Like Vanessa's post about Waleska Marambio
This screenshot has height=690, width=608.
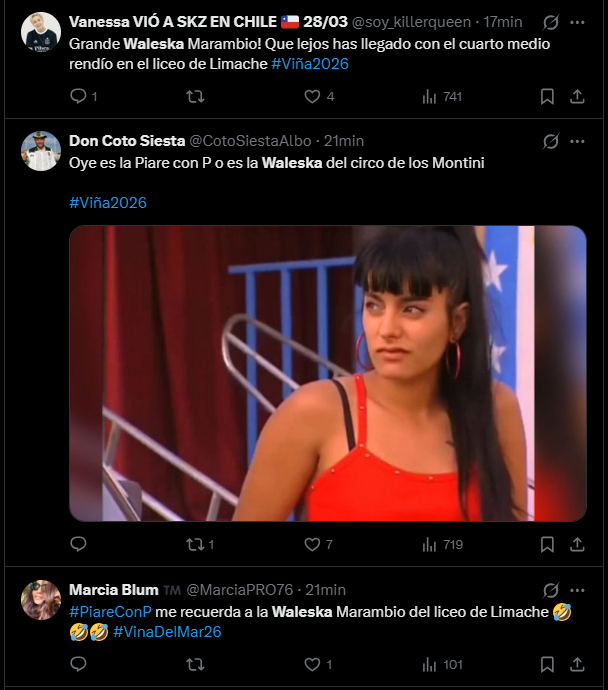(x=312, y=97)
